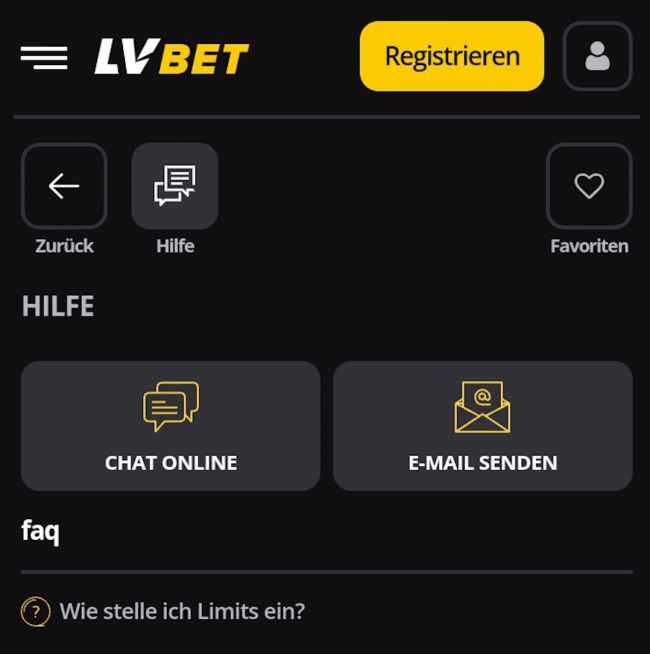
Task: Open "Wie stelle ich Limits ein?" question
Action: pyautogui.click(x=182, y=611)
